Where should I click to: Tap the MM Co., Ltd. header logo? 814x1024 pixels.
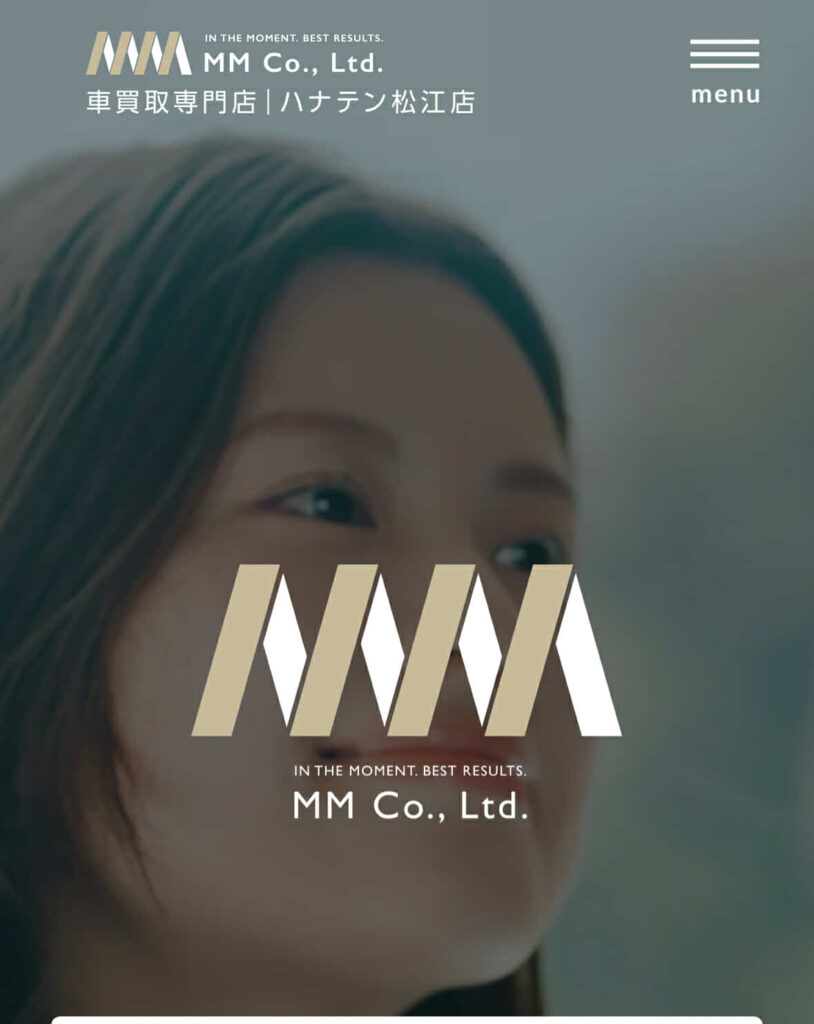[235, 54]
